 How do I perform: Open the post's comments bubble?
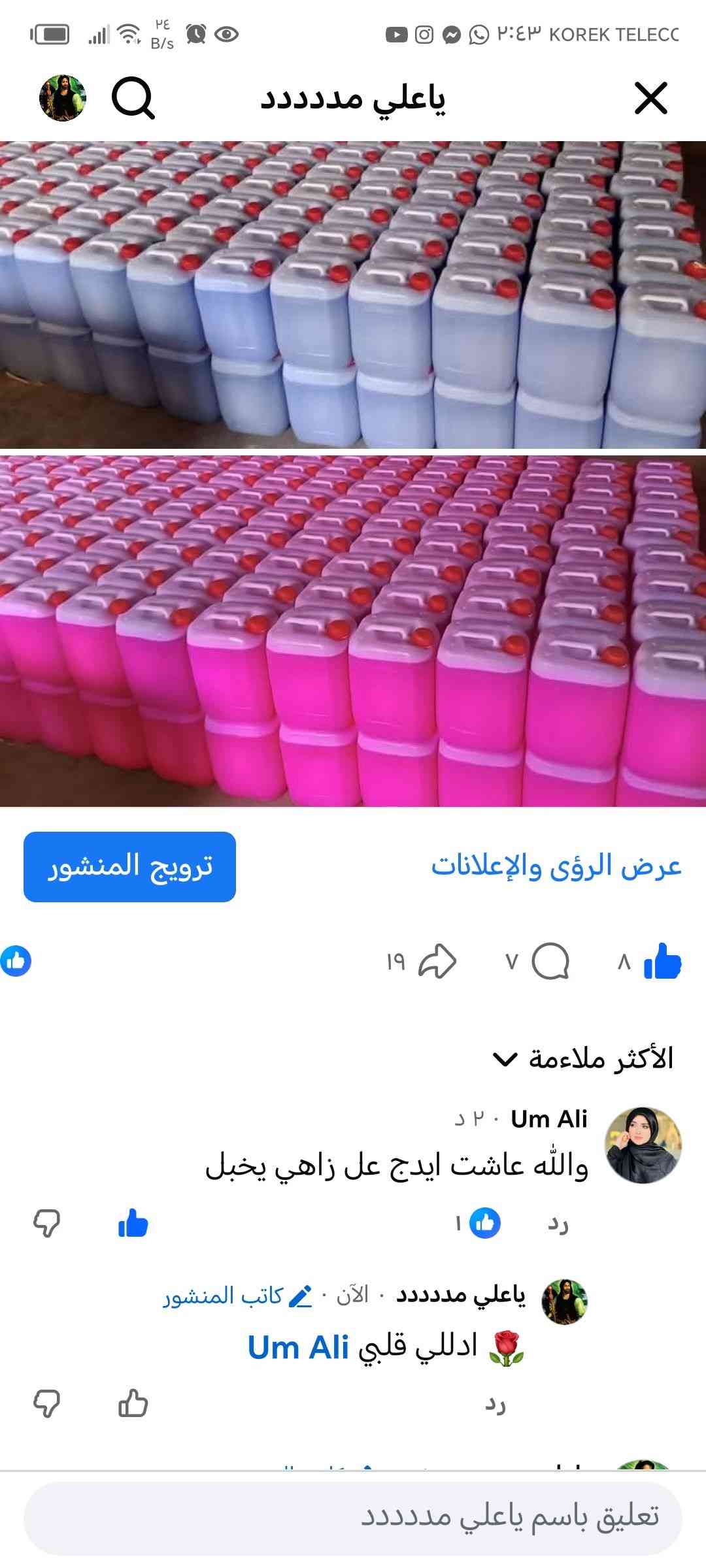(x=550, y=962)
